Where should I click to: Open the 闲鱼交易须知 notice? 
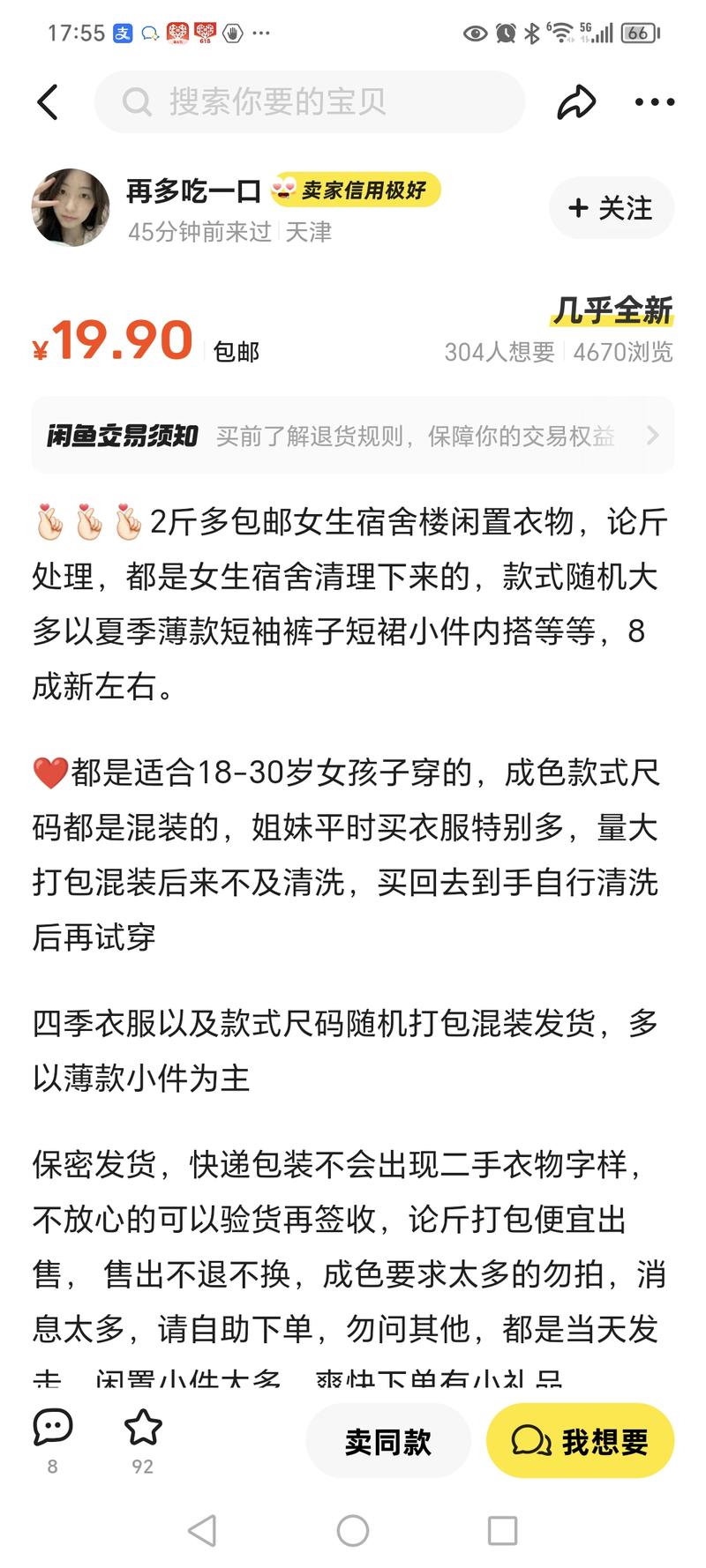click(x=353, y=436)
